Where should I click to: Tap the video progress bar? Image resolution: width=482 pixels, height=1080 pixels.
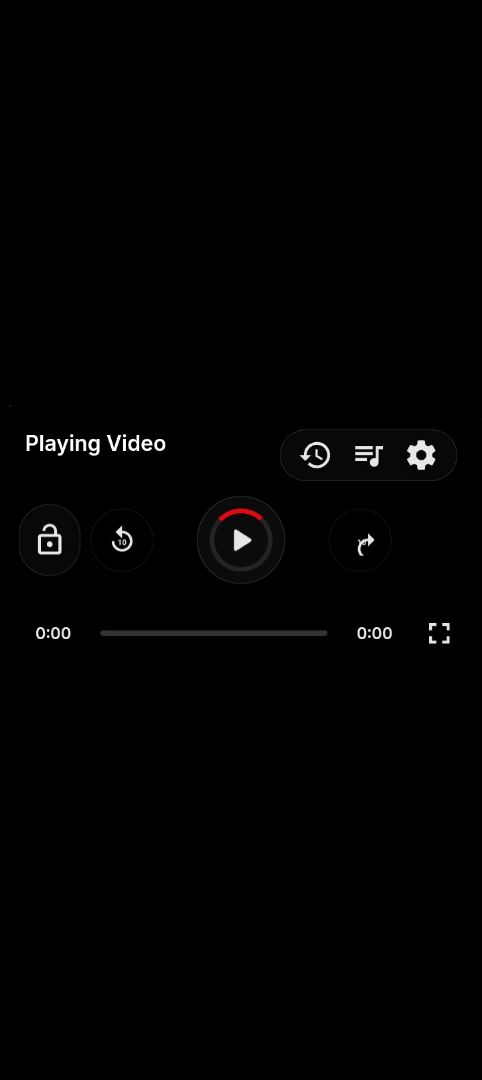[x=213, y=633]
